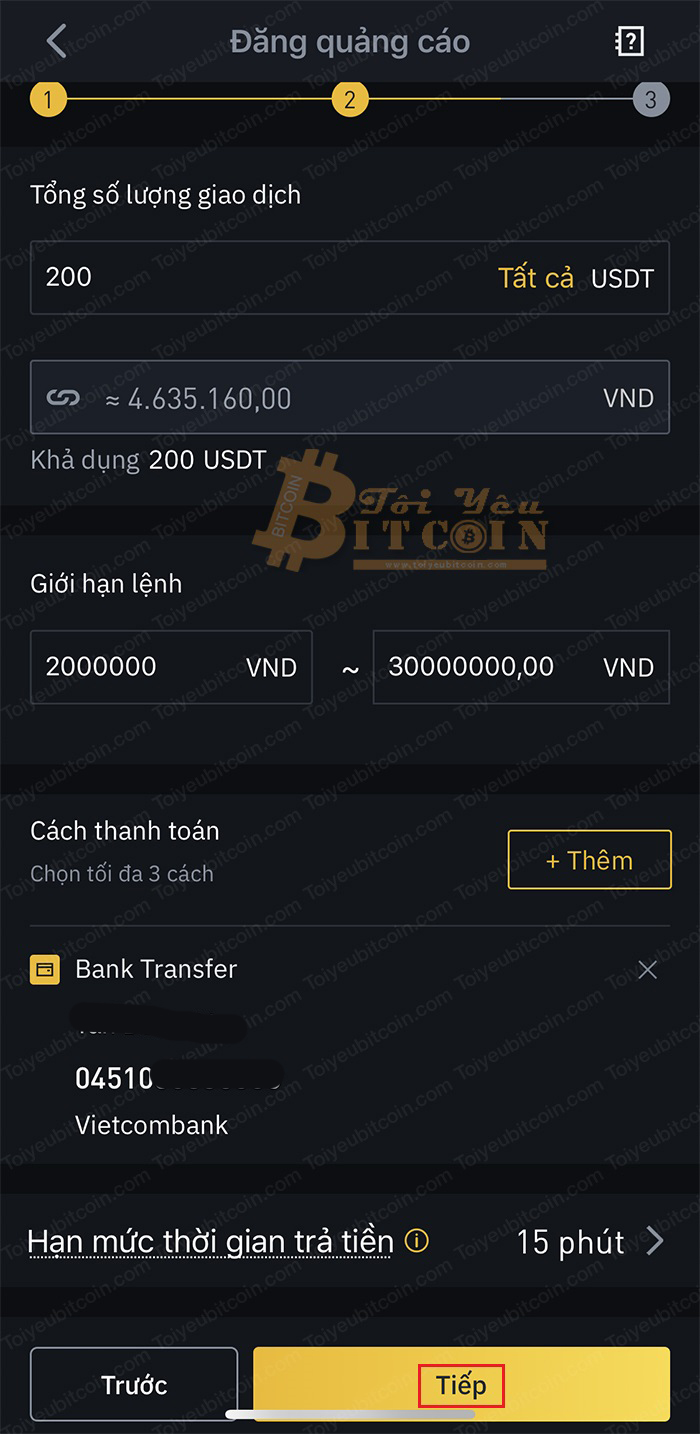The height and width of the screenshot is (1434, 700).
Task: Add a payment method with Thêm
Action: (589, 860)
